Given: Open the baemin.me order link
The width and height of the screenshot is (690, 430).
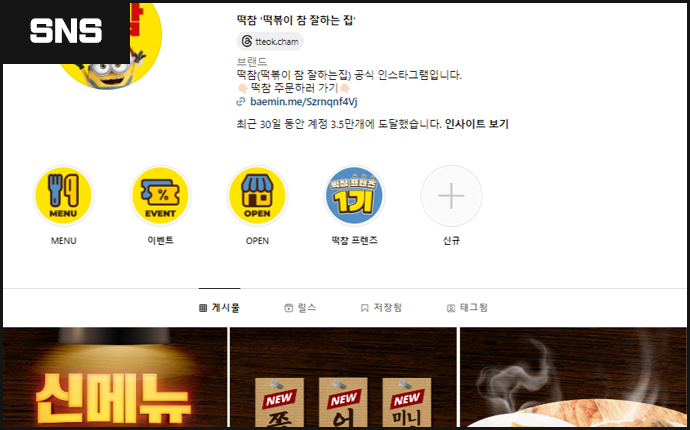Looking at the screenshot, I should pos(296,101).
